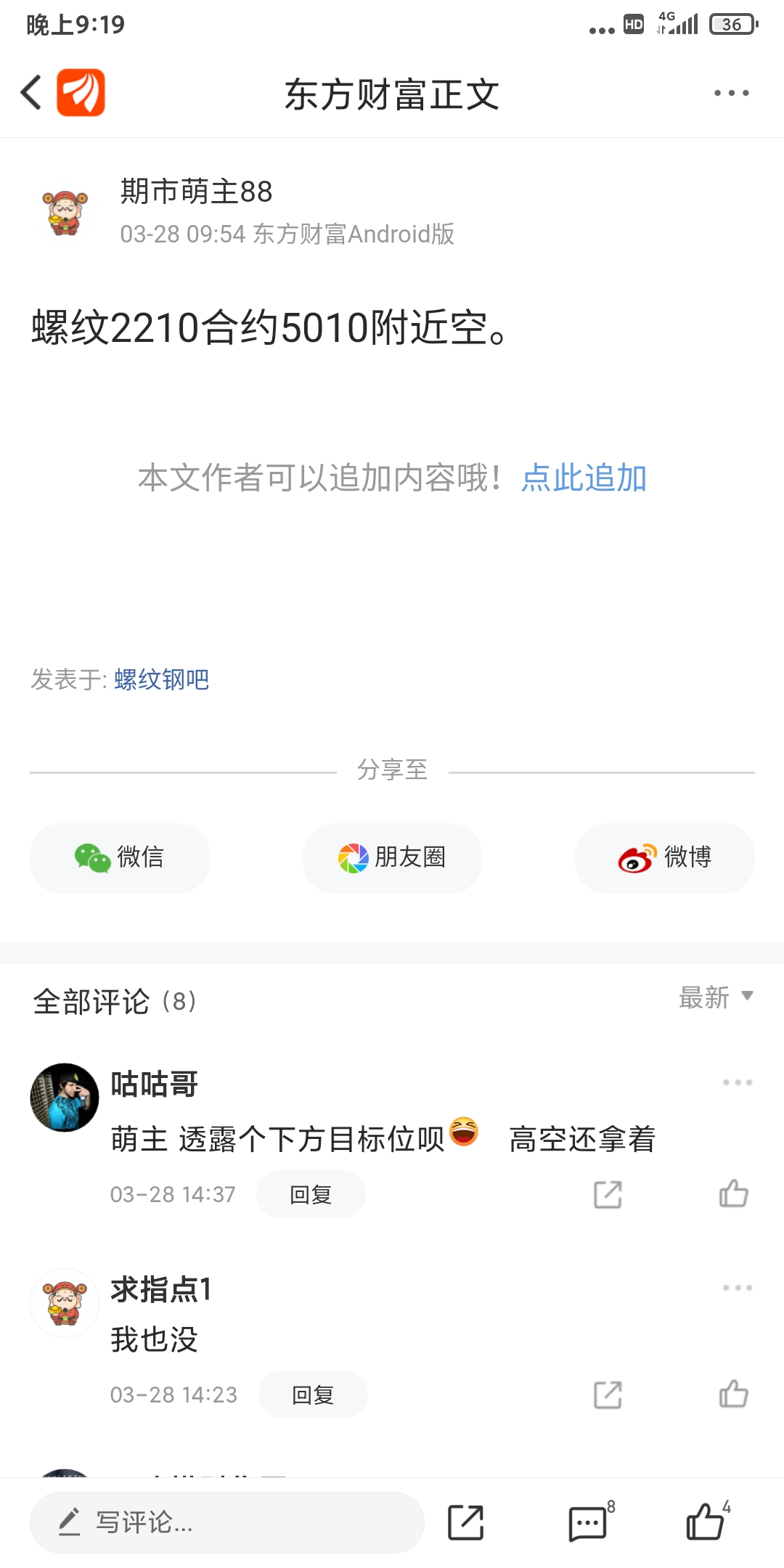
Task: Like 咕咕哥's comment
Action: click(x=733, y=1193)
